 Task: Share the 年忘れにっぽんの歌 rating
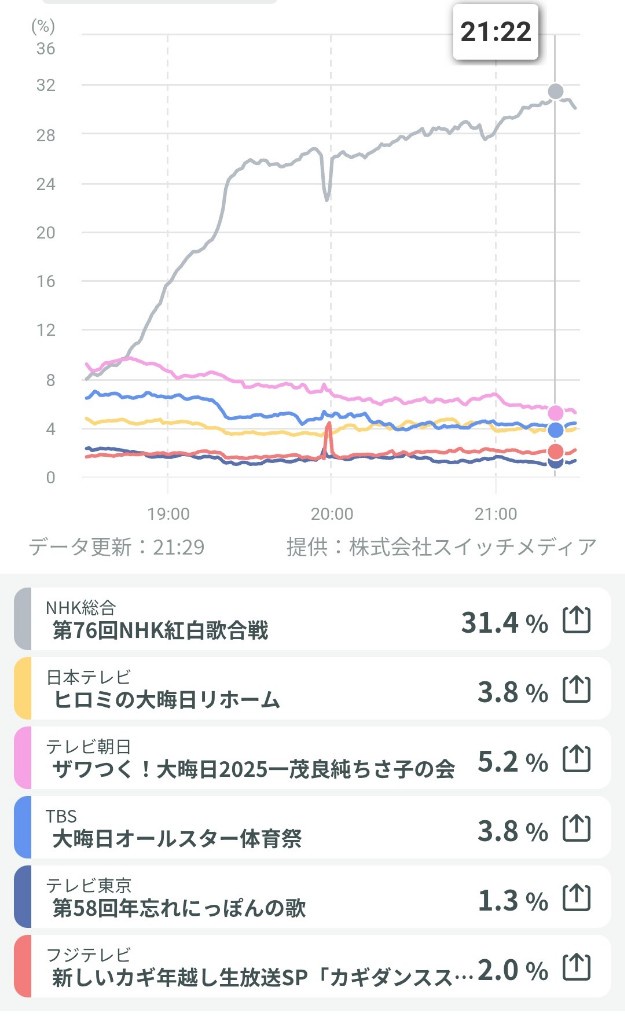pyautogui.click(x=578, y=899)
